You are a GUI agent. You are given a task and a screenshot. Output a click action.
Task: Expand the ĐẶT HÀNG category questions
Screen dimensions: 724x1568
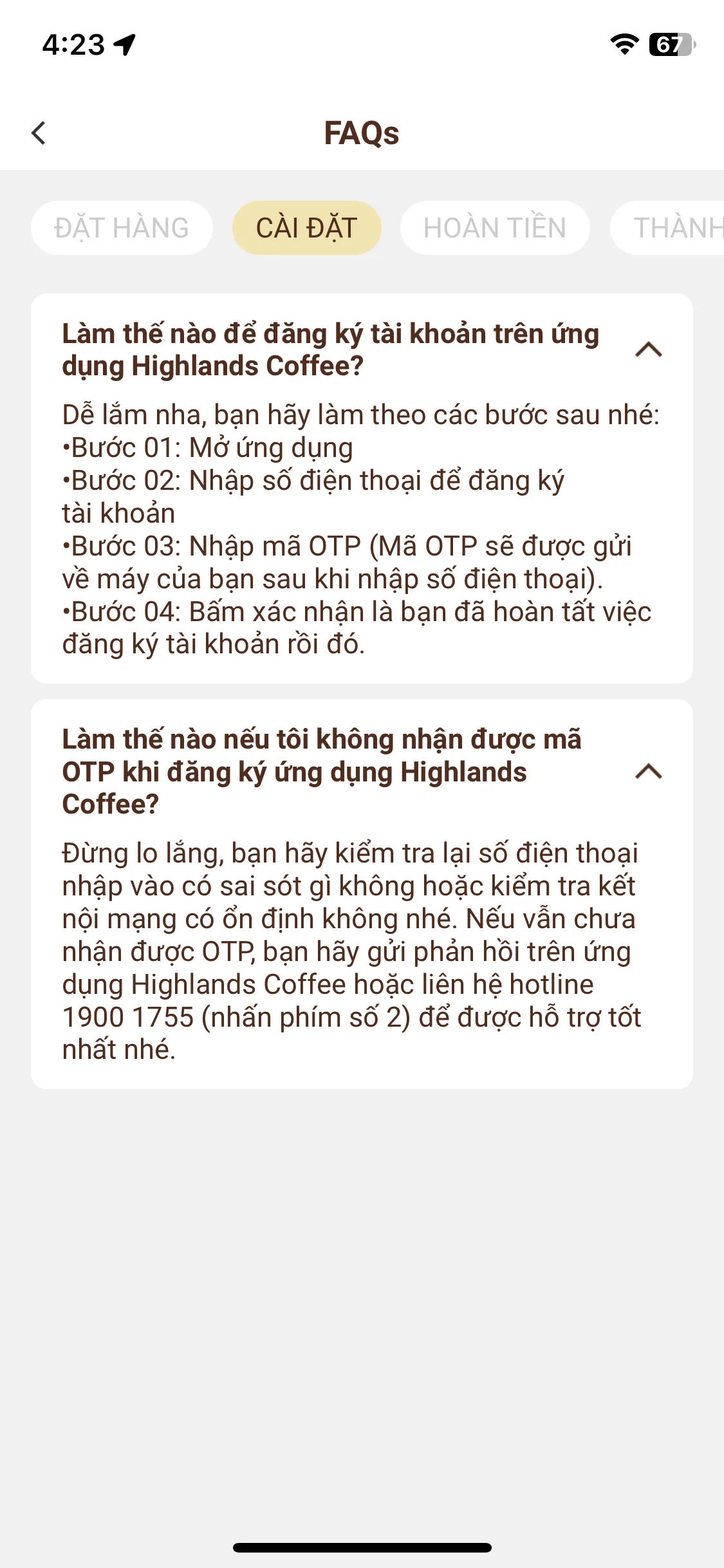tap(121, 227)
